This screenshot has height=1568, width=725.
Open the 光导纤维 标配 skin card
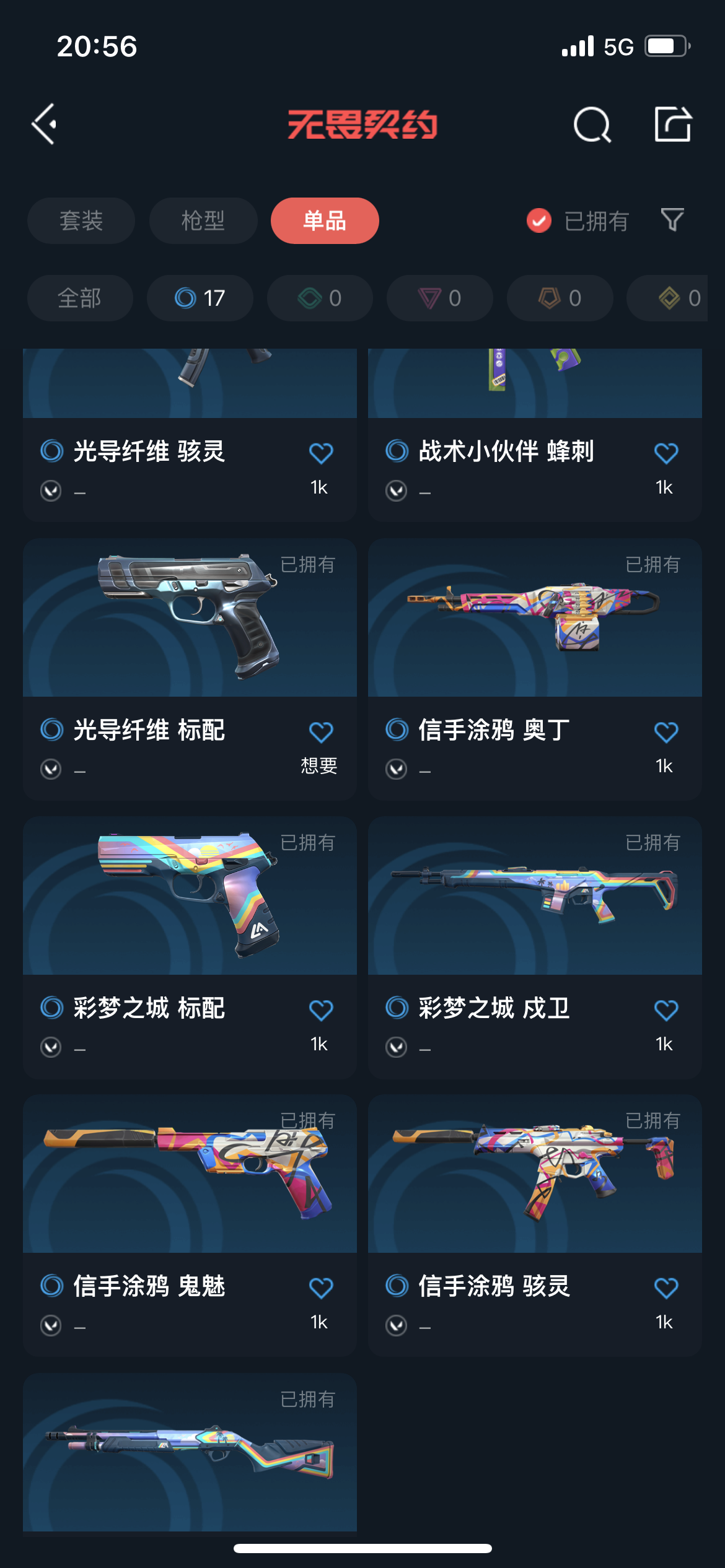pyautogui.click(x=190, y=619)
